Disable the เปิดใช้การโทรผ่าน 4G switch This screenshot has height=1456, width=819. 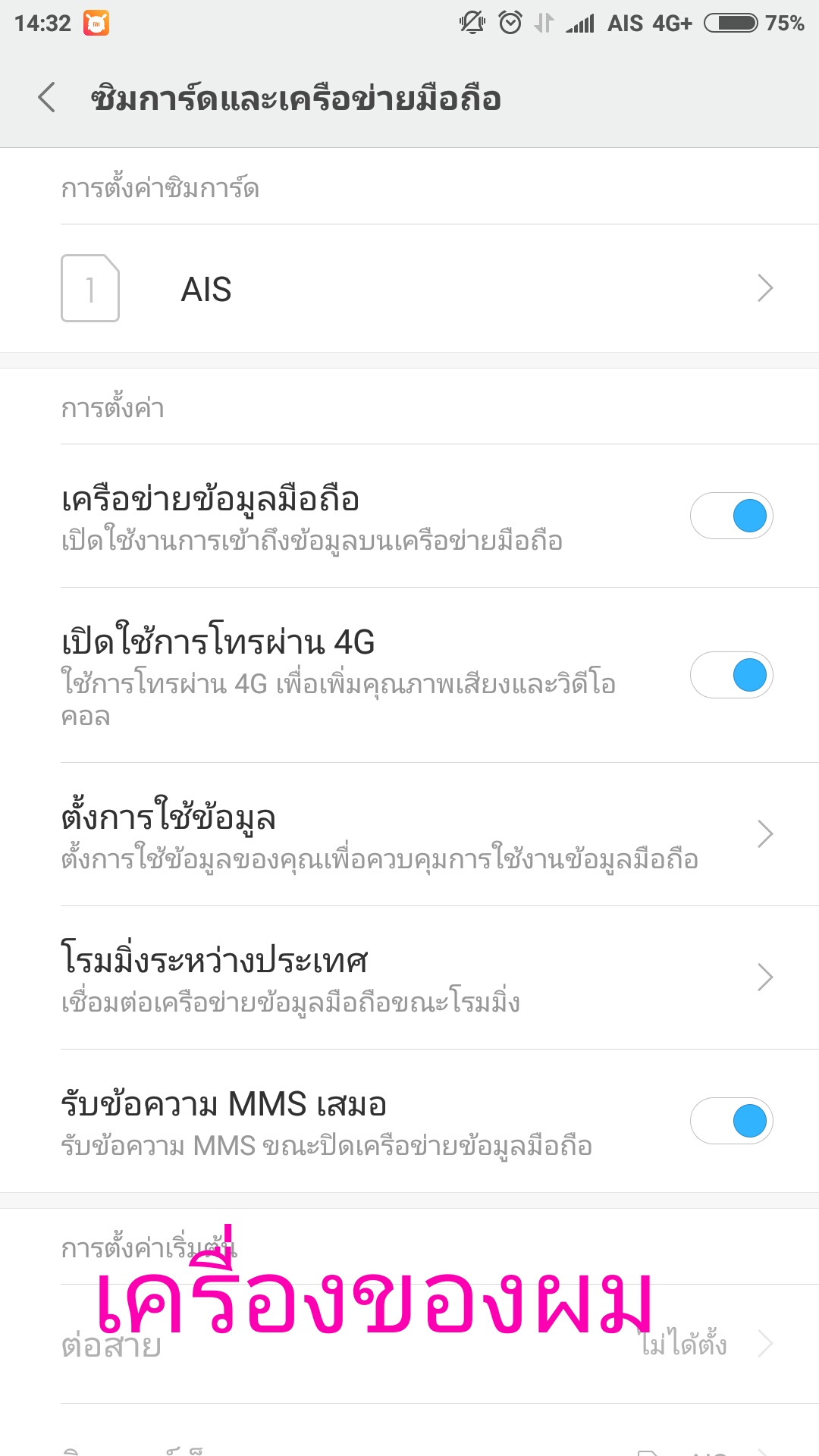click(731, 675)
